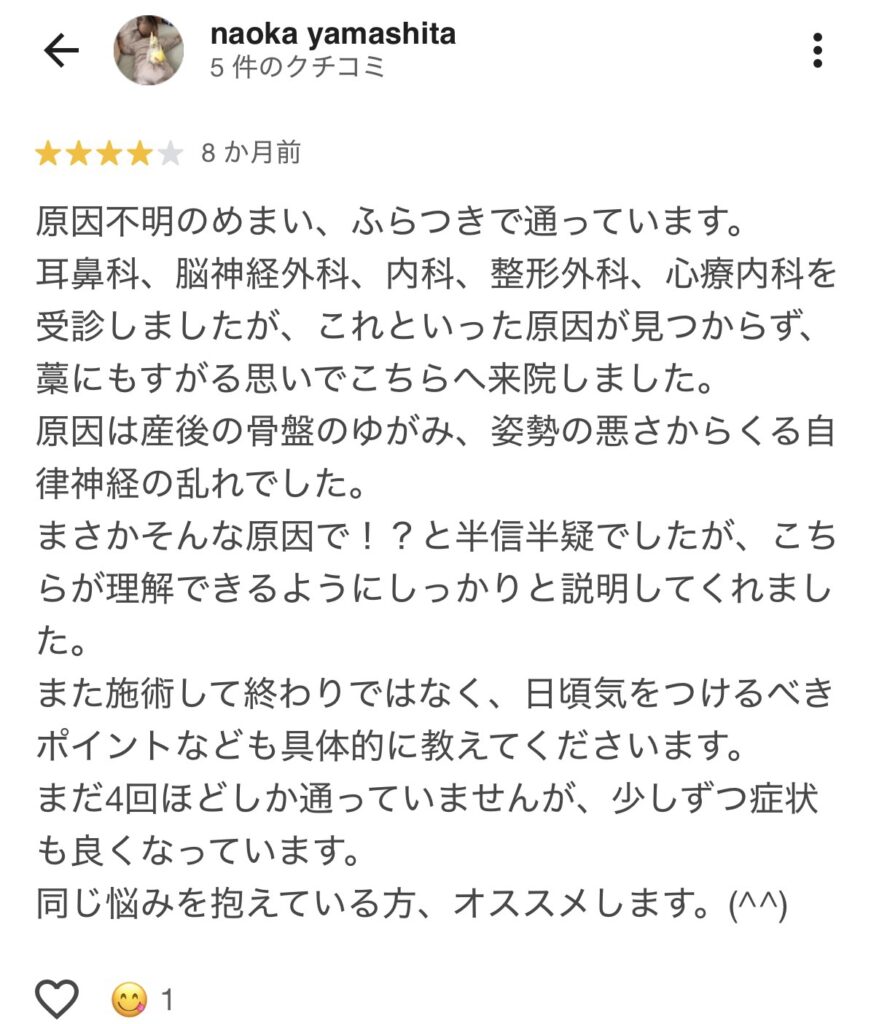Open naoka yamashita's profile picture
The image size is (879, 1024).
[150, 50]
